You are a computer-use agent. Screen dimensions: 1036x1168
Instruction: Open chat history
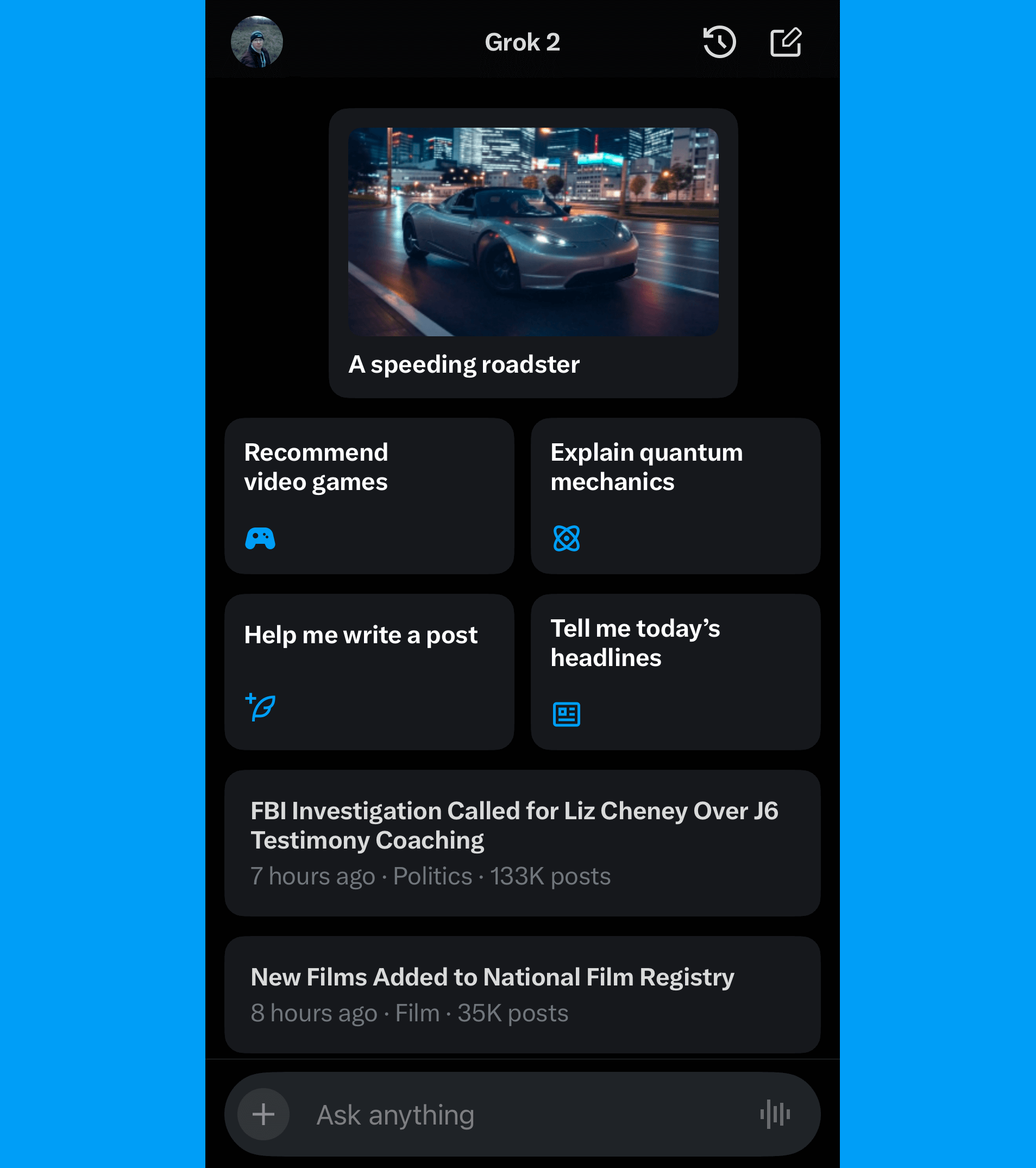tap(719, 42)
